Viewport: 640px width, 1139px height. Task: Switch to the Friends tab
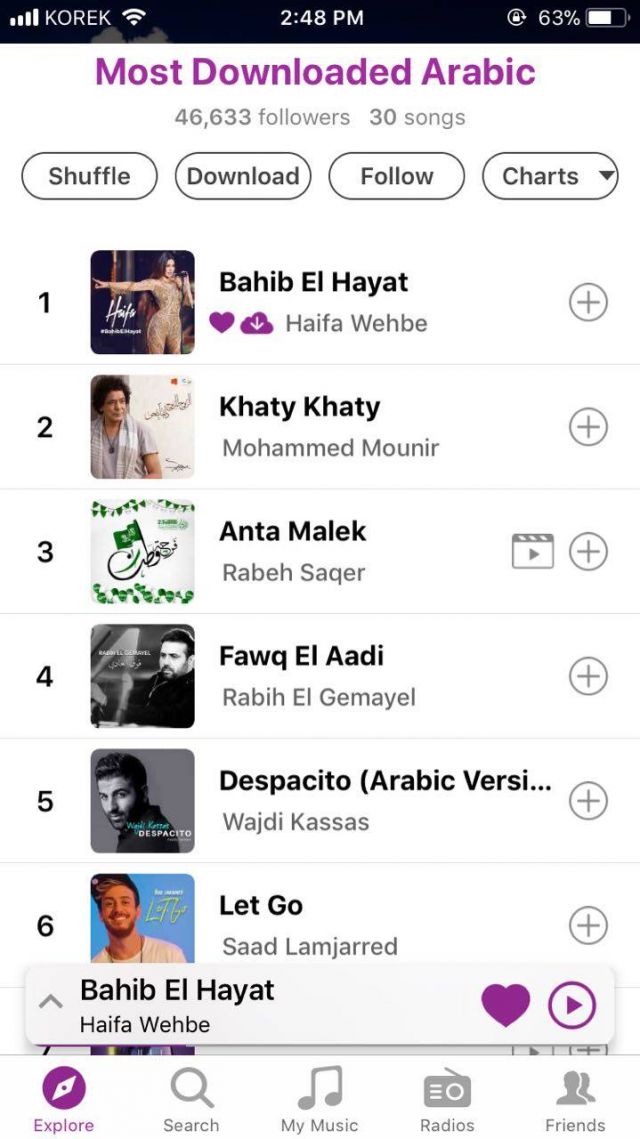(x=575, y=1097)
